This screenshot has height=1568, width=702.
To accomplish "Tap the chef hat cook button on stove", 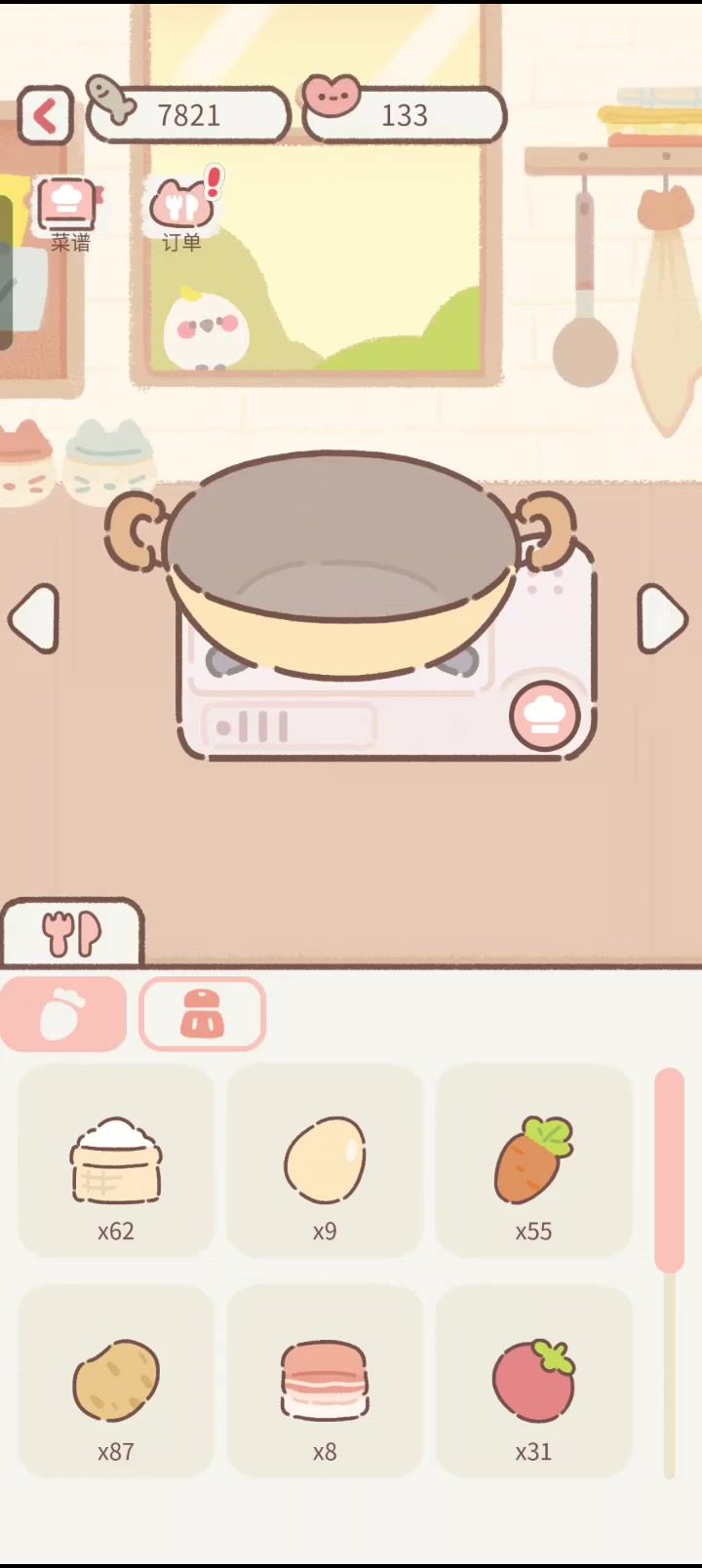I will pyautogui.click(x=544, y=717).
